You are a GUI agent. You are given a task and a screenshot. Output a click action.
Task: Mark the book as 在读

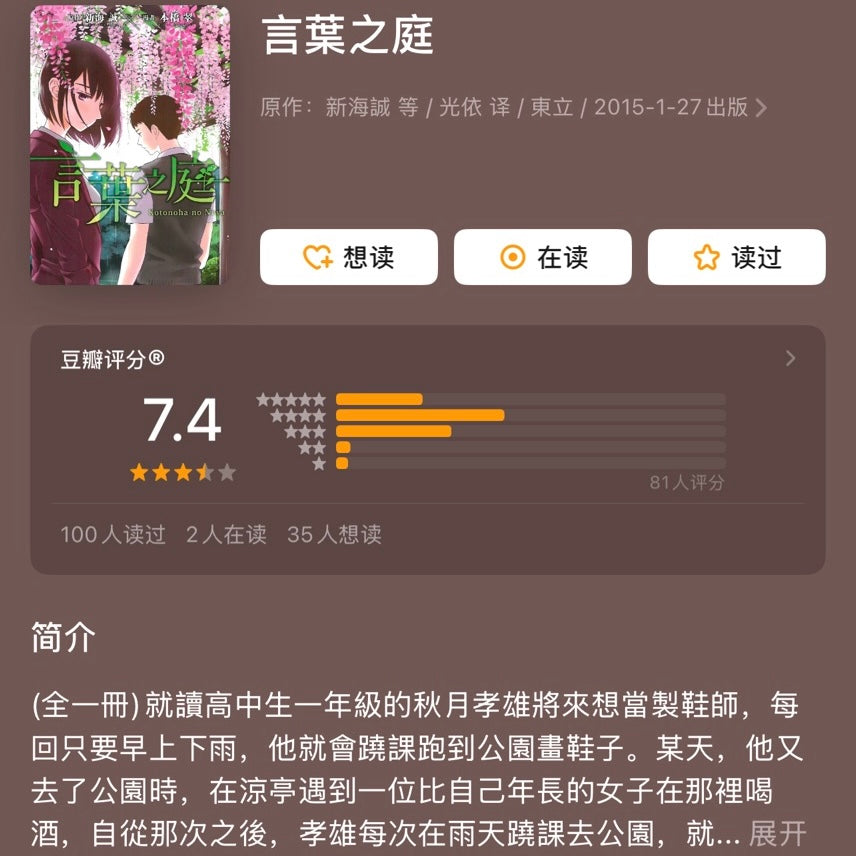pyautogui.click(x=542, y=257)
